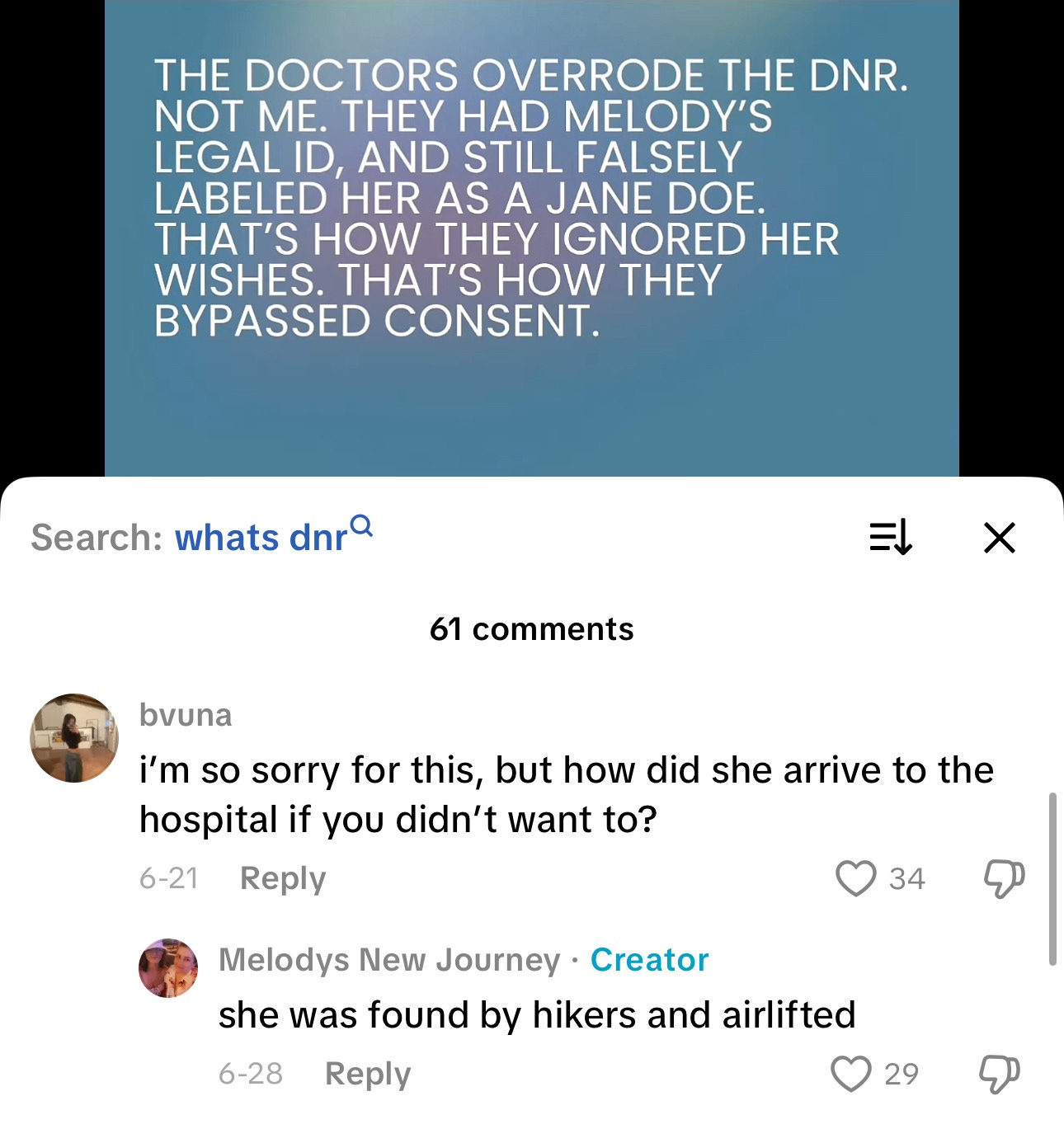Like bvuna's comment
Viewport: 1064px width, 1129px height.
pyautogui.click(x=856, y=878)
